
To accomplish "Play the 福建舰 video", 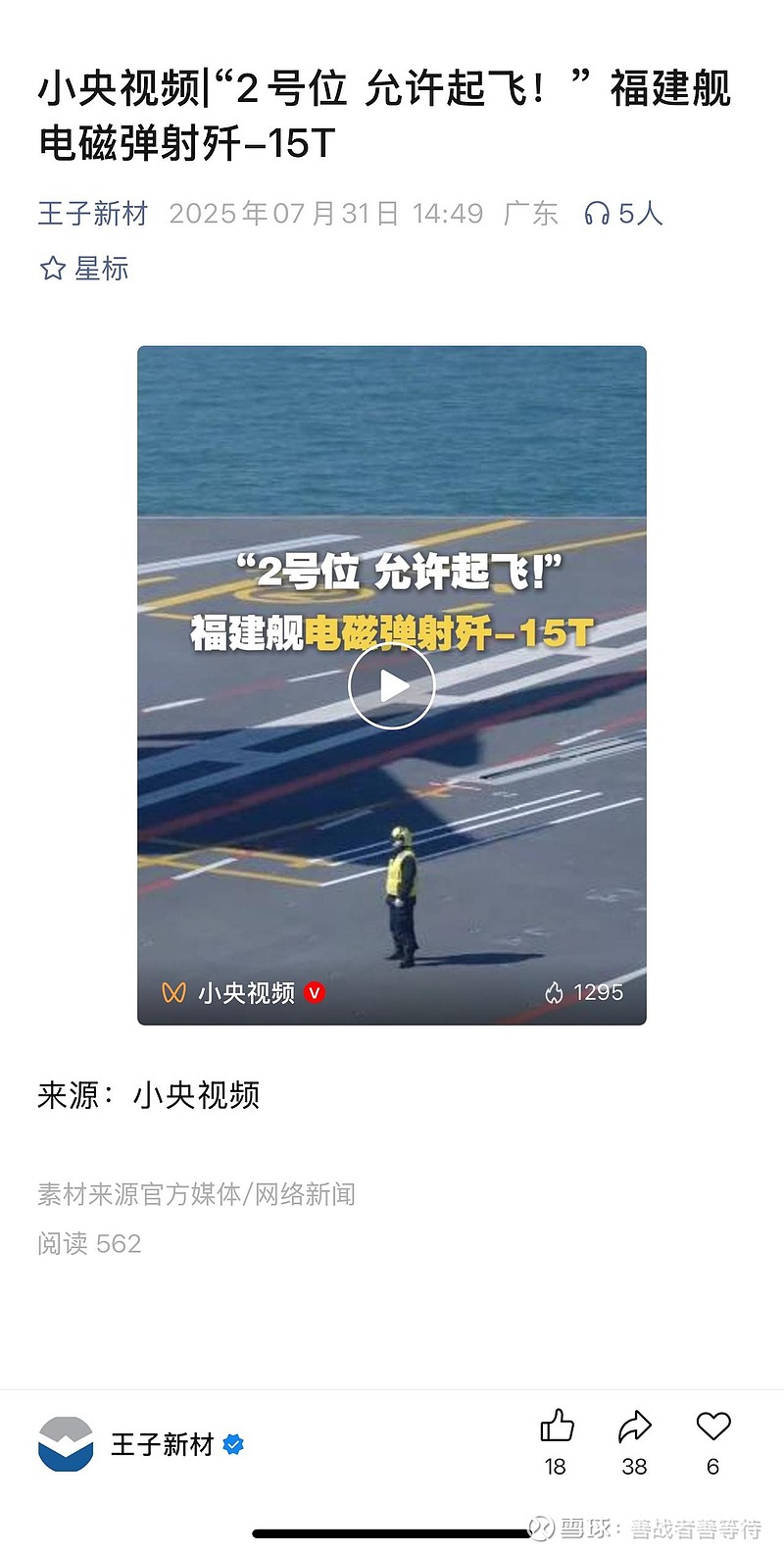I will click(392, 686).
